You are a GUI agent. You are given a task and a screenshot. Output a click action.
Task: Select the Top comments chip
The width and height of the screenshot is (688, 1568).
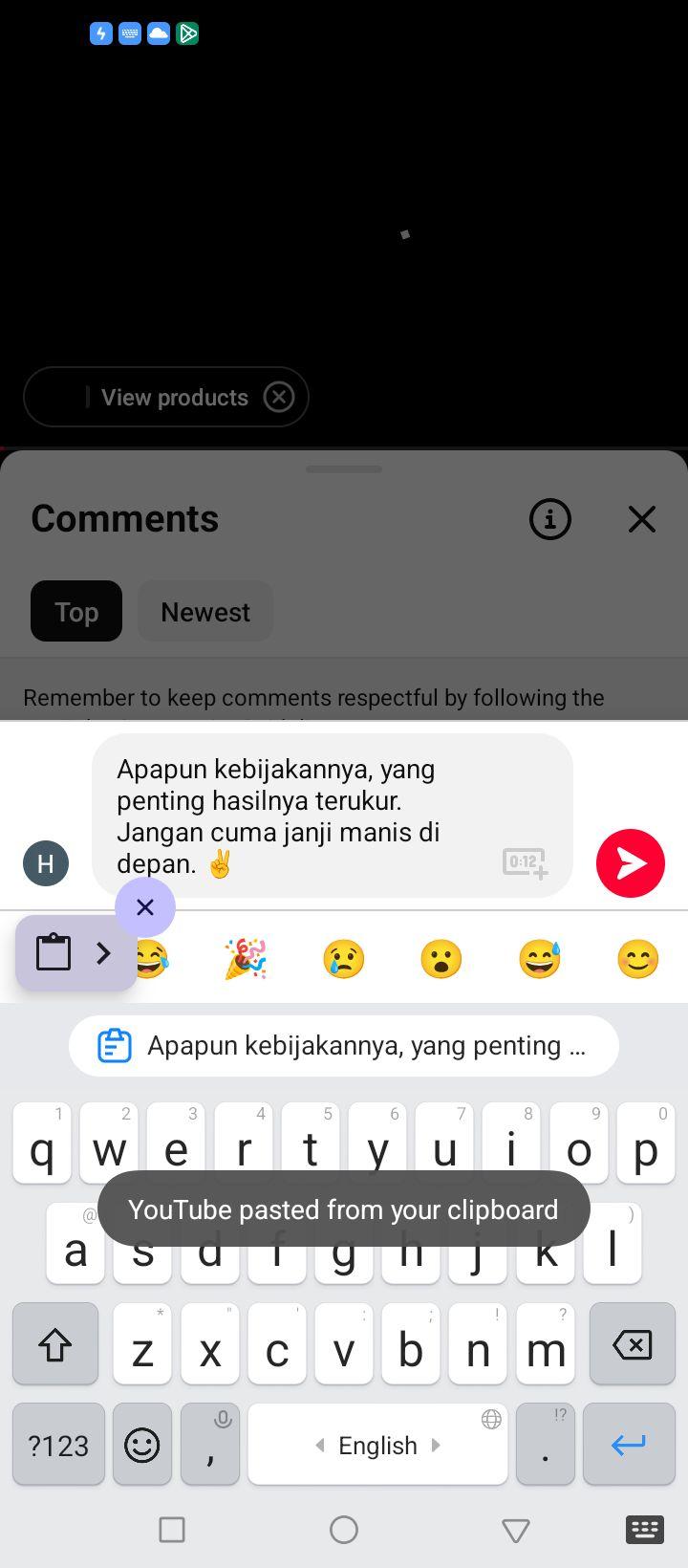click(x=76, y=611)
